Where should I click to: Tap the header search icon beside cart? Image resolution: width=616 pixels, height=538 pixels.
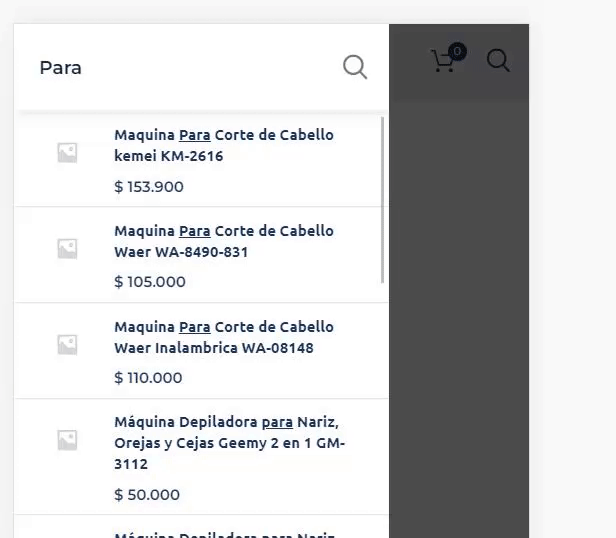pyautogui.click(x=498, y=61)
